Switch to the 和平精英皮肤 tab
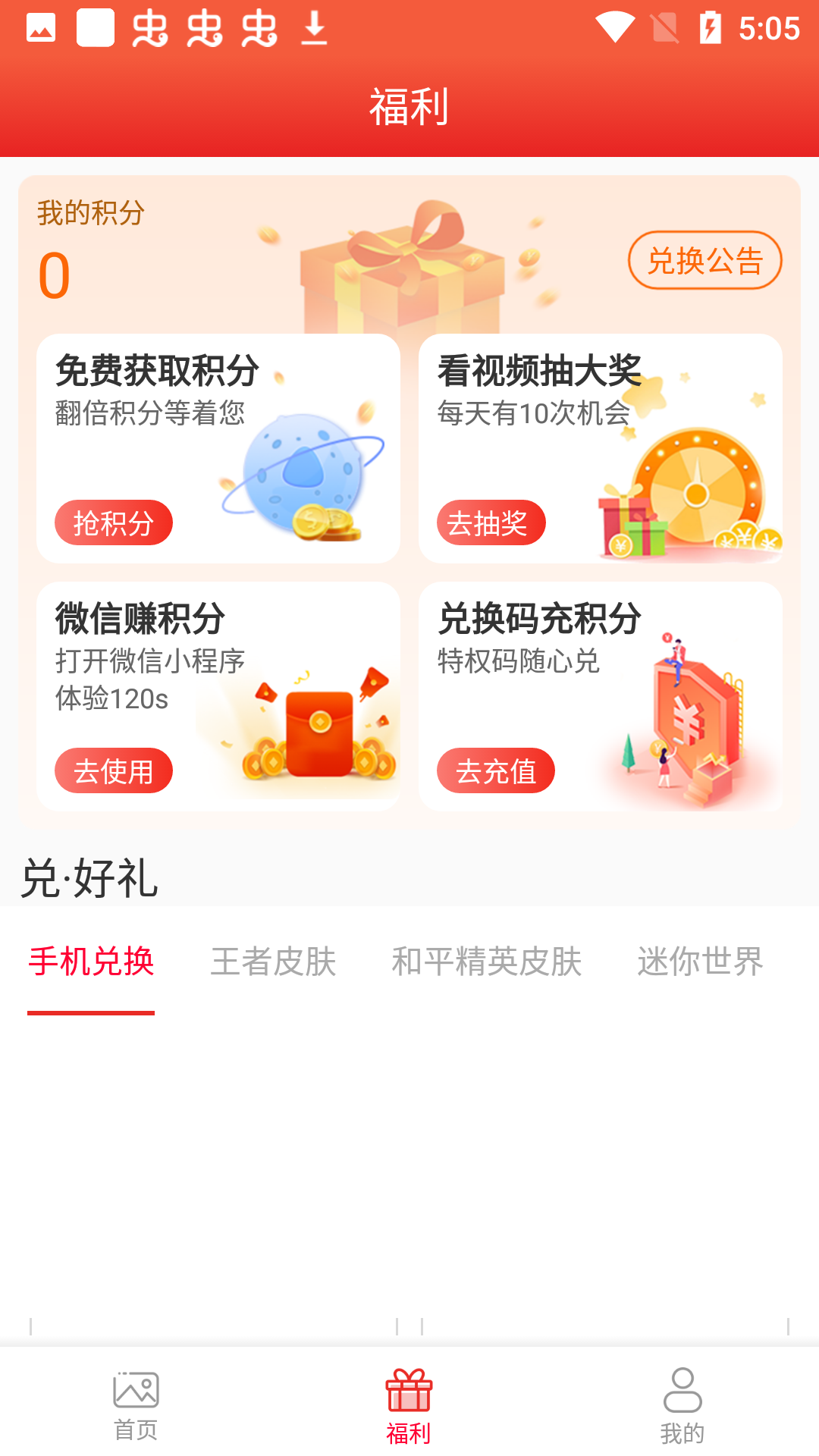The width and height of the screenshot is (819, 1456). 487,962
